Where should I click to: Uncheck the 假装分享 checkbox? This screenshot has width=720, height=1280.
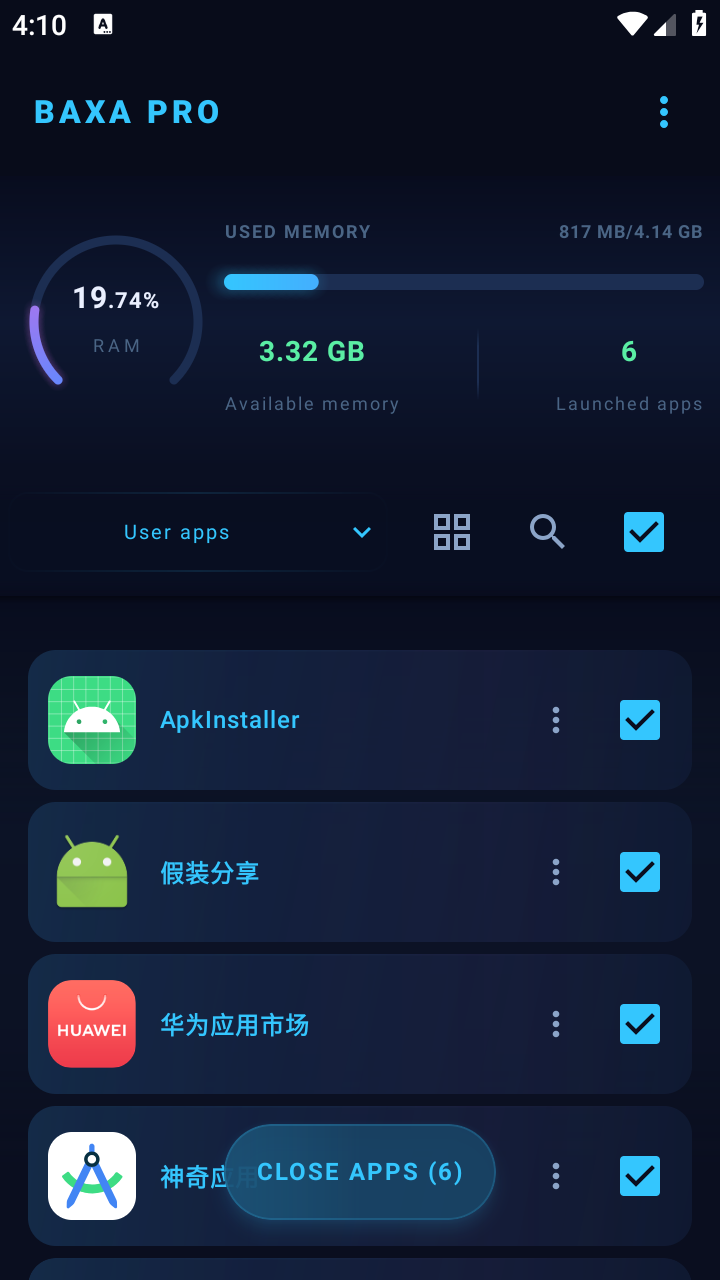[x=639, y=871]
